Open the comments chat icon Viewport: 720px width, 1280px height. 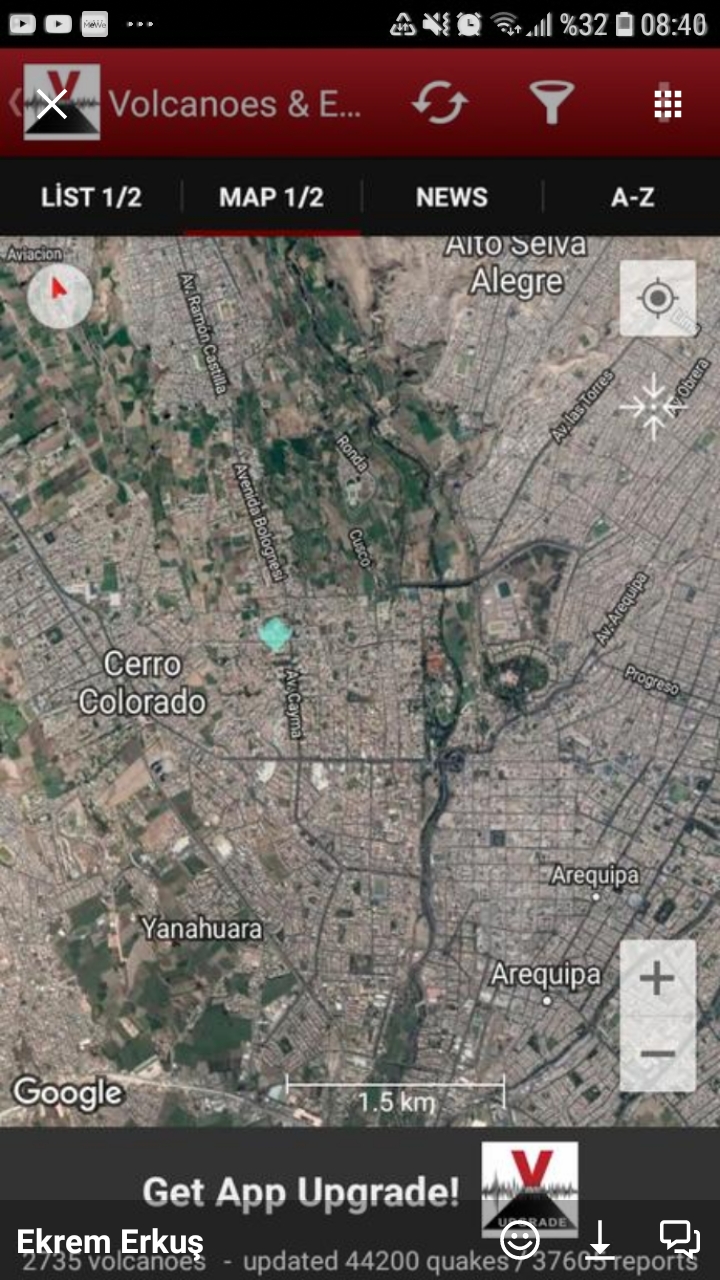click(x=679, y=1239)
